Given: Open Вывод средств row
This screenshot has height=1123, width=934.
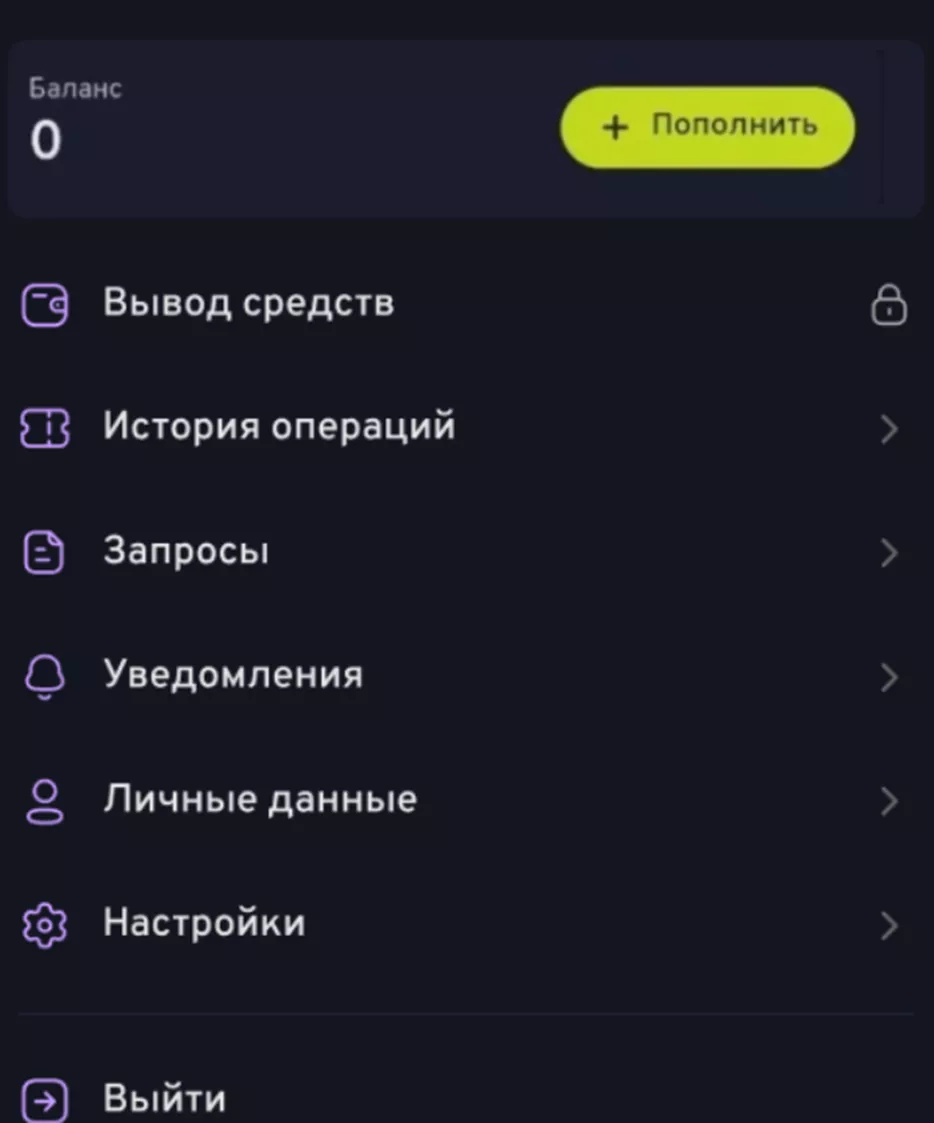Looking at the screenshot, I should click(249, 303).
